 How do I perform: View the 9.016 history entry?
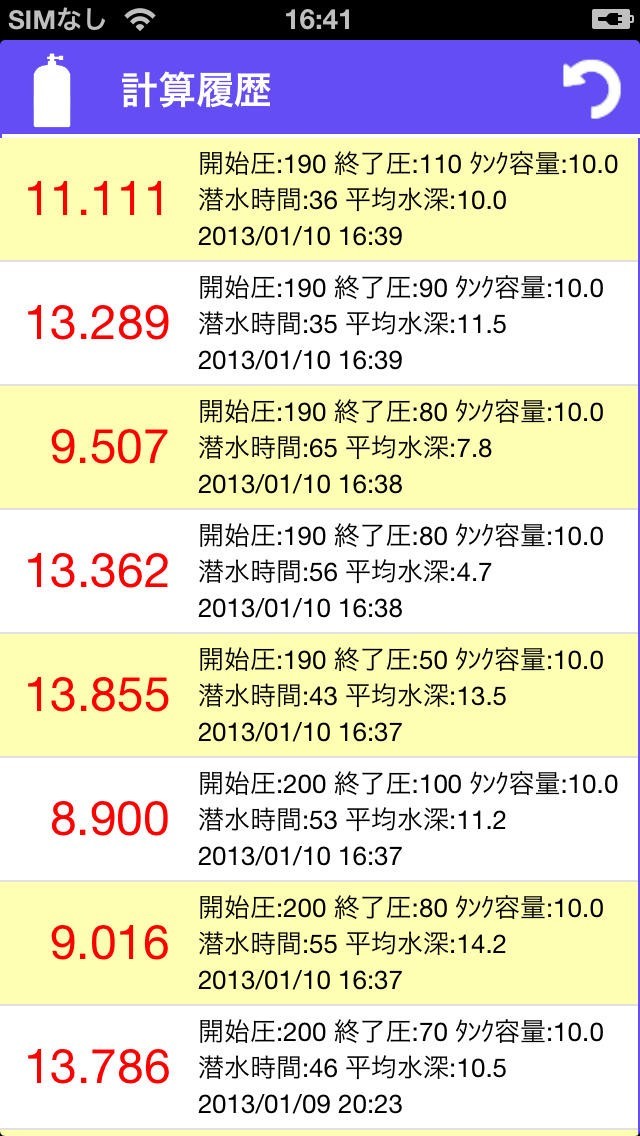point(319,943)
